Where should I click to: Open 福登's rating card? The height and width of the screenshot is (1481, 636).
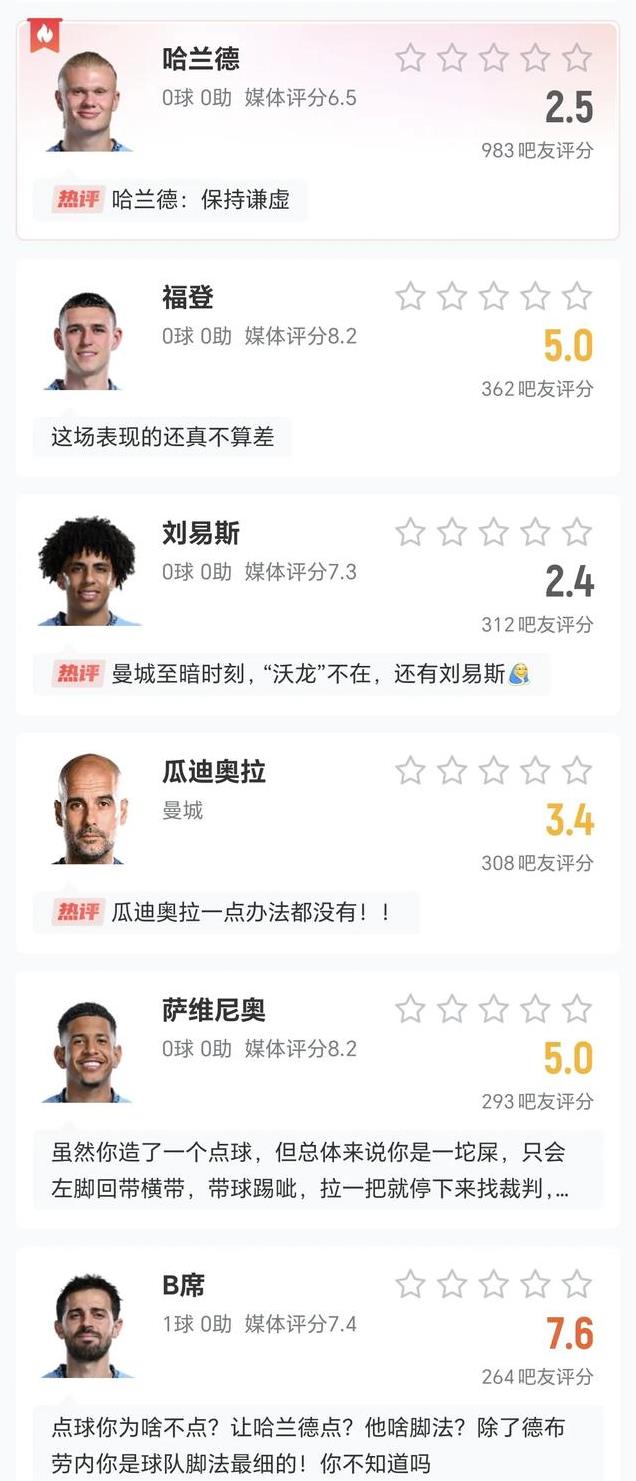(188, 298)
